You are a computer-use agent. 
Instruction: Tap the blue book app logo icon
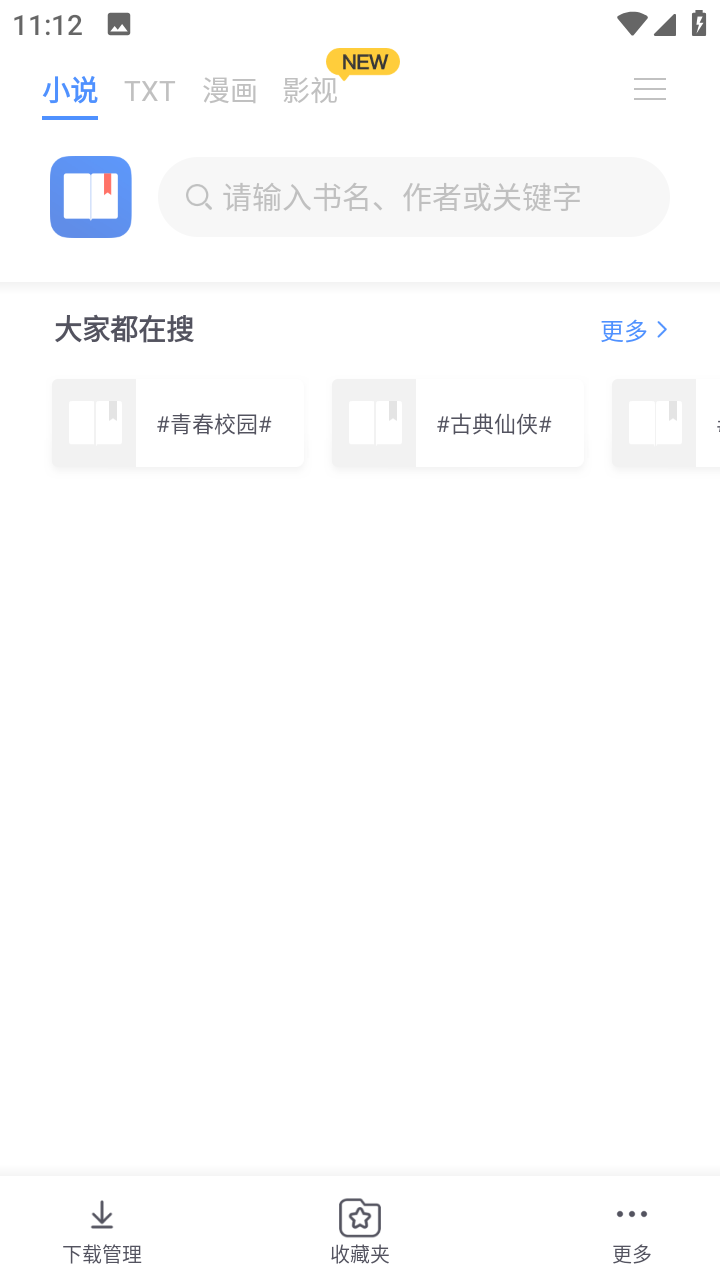tap(90, 196)
